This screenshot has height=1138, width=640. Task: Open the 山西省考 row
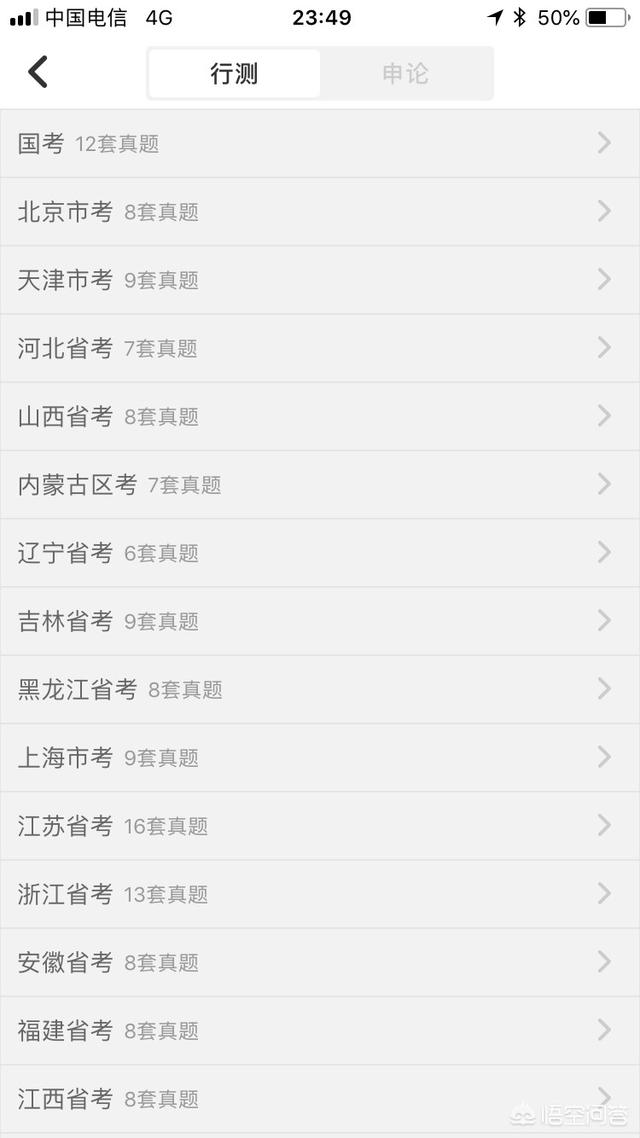pos(320,417)
